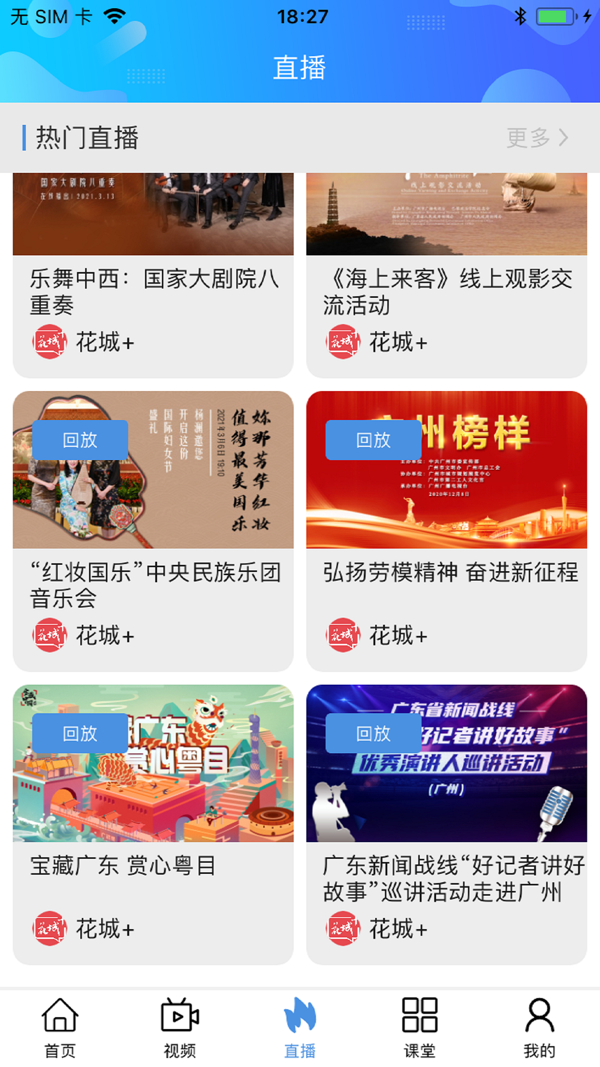Screen dimensions: 600x1067
Task: Tap 更多 to see more hot livestreams
Action: 537,137
